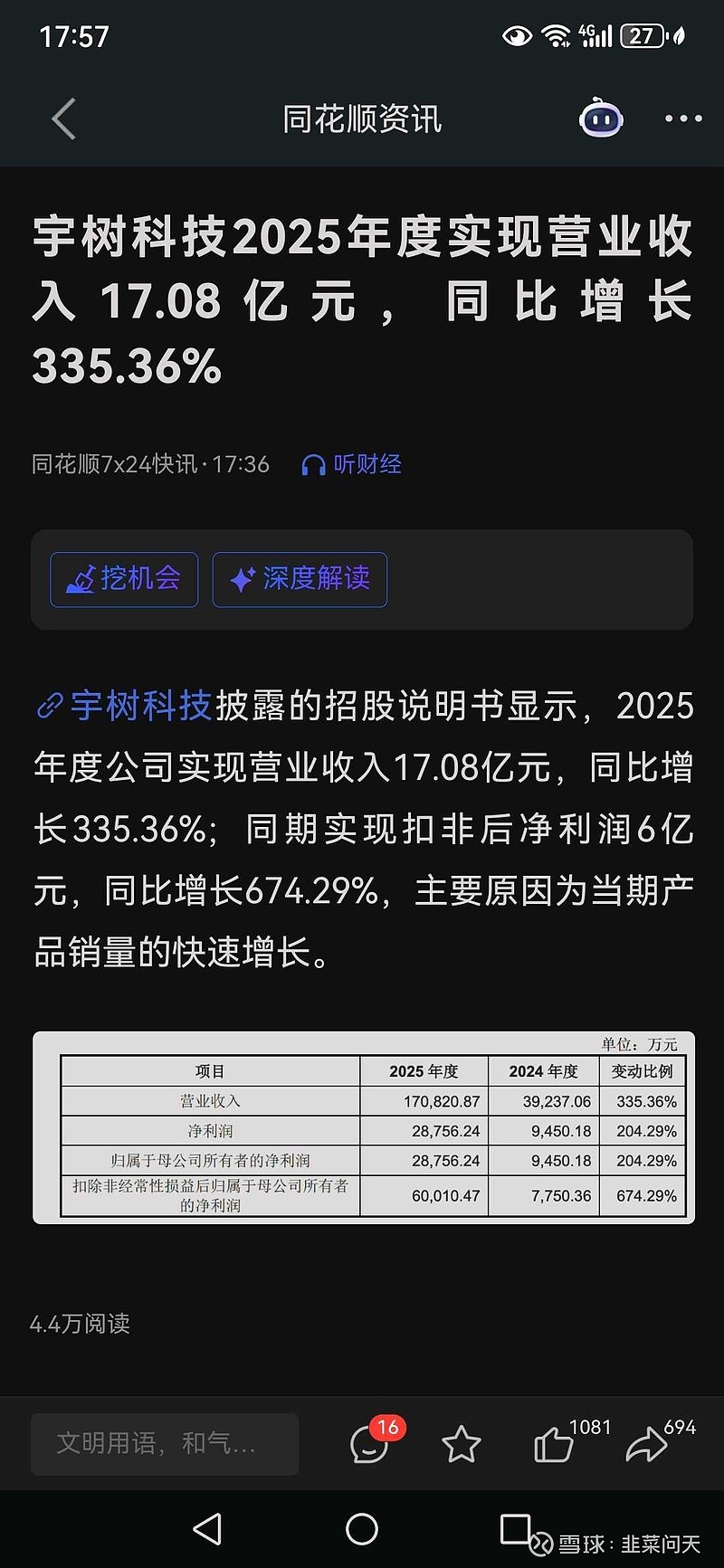
Task: Toggle the 挖机会 feature button
Action: tap(124, 580)
